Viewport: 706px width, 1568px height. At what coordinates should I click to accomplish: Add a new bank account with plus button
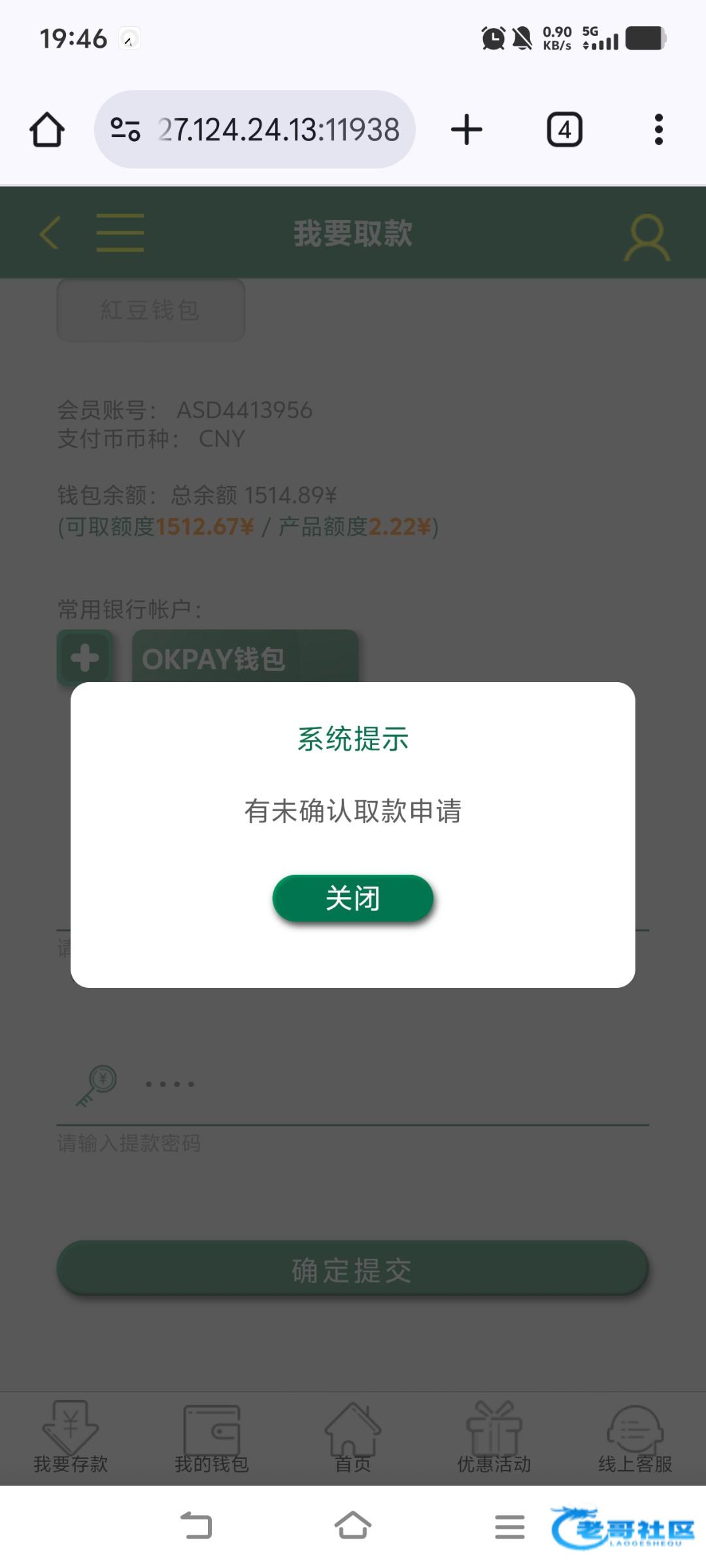[85, 657]
